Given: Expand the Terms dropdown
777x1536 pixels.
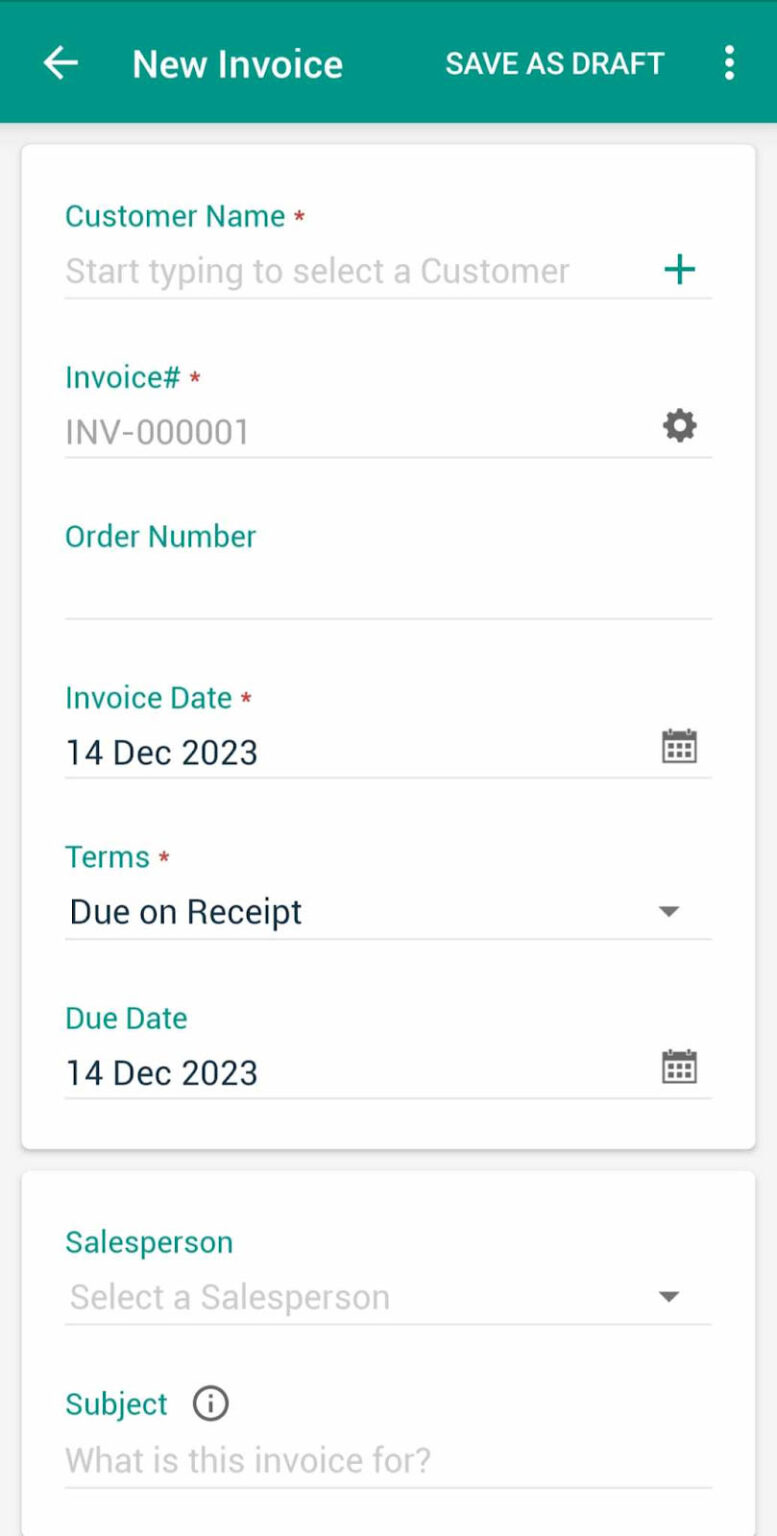Looking at the screenshot, I should point(388,911).
